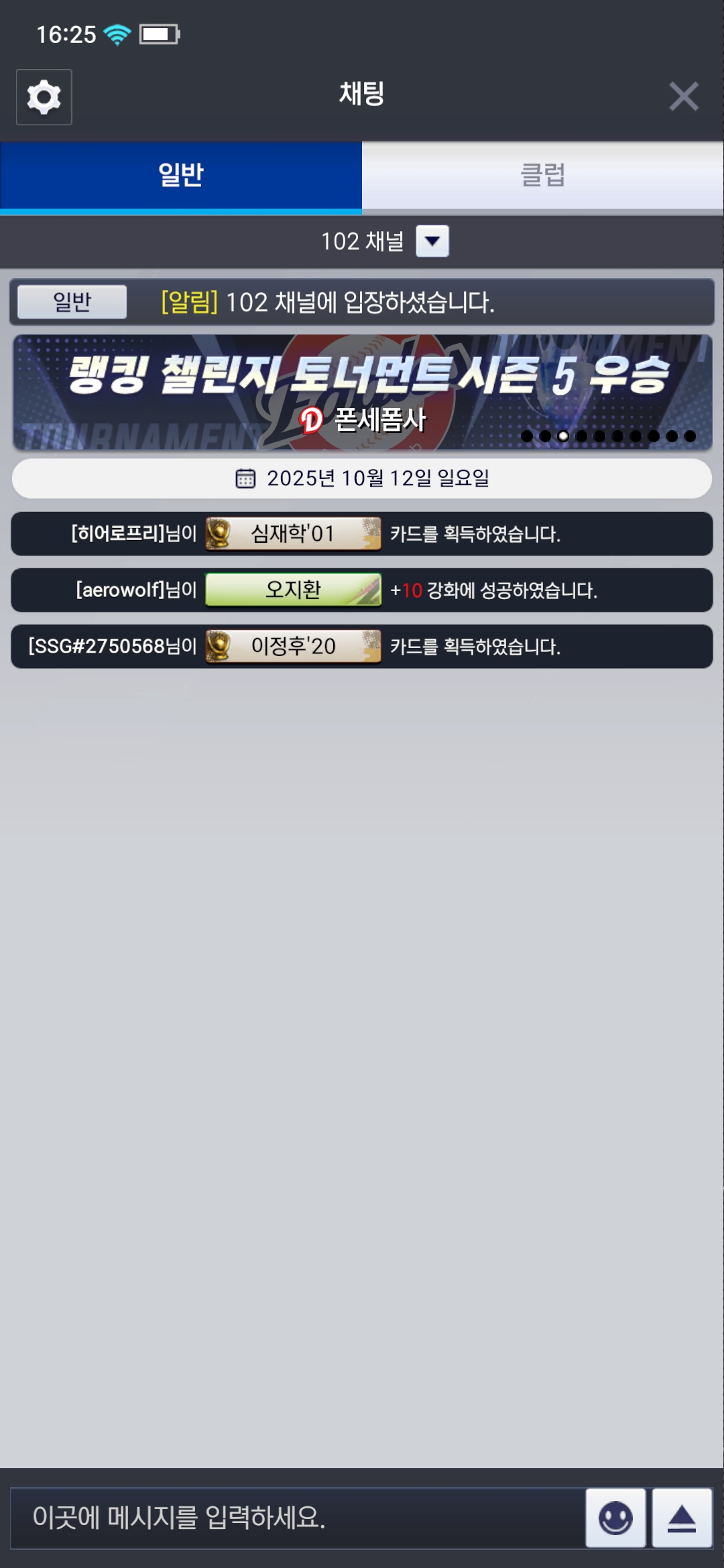
Task: Tap the 일반 filter button
Action: 72,302
